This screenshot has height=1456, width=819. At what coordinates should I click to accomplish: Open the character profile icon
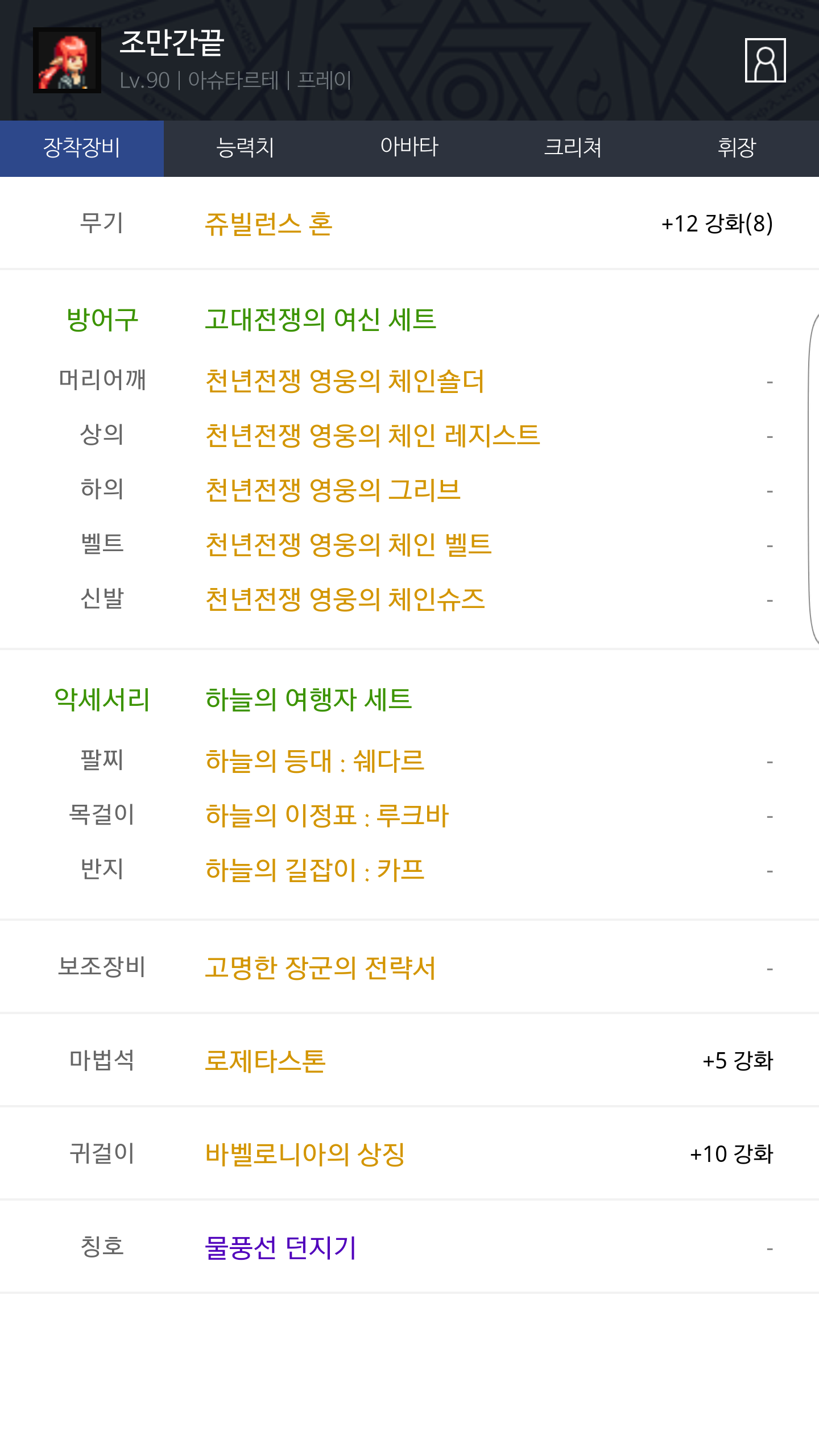tap(765, 60)
